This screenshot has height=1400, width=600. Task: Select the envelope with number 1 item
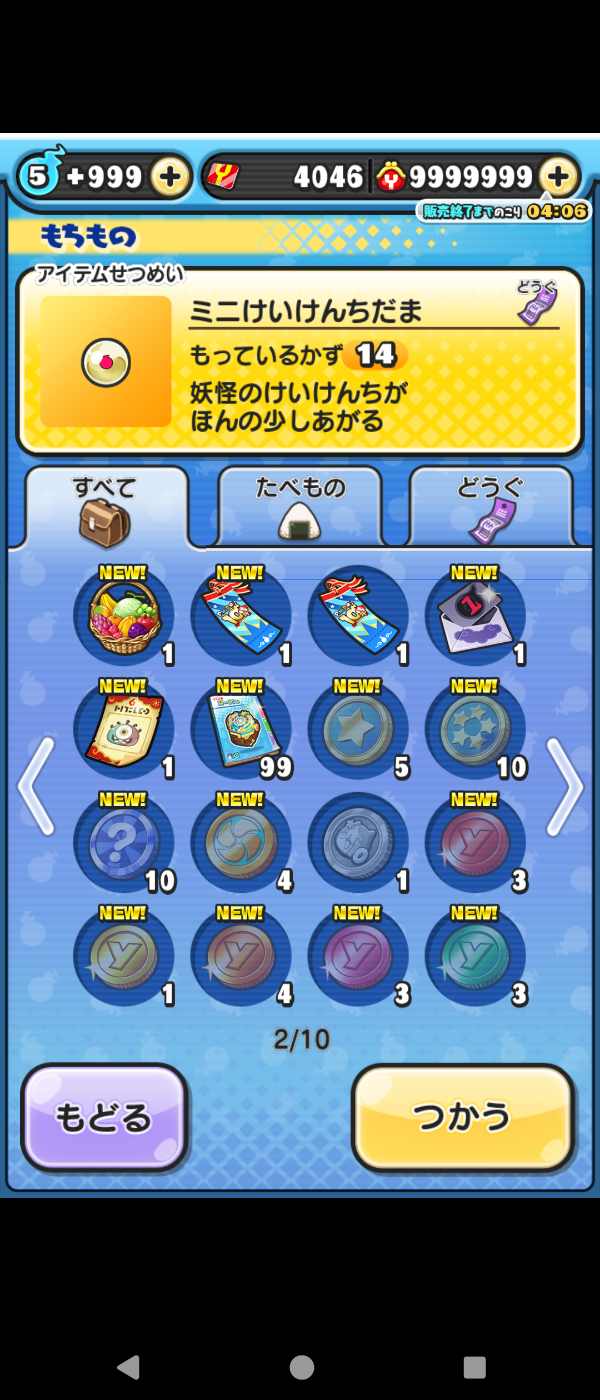[x=475, y=615]
